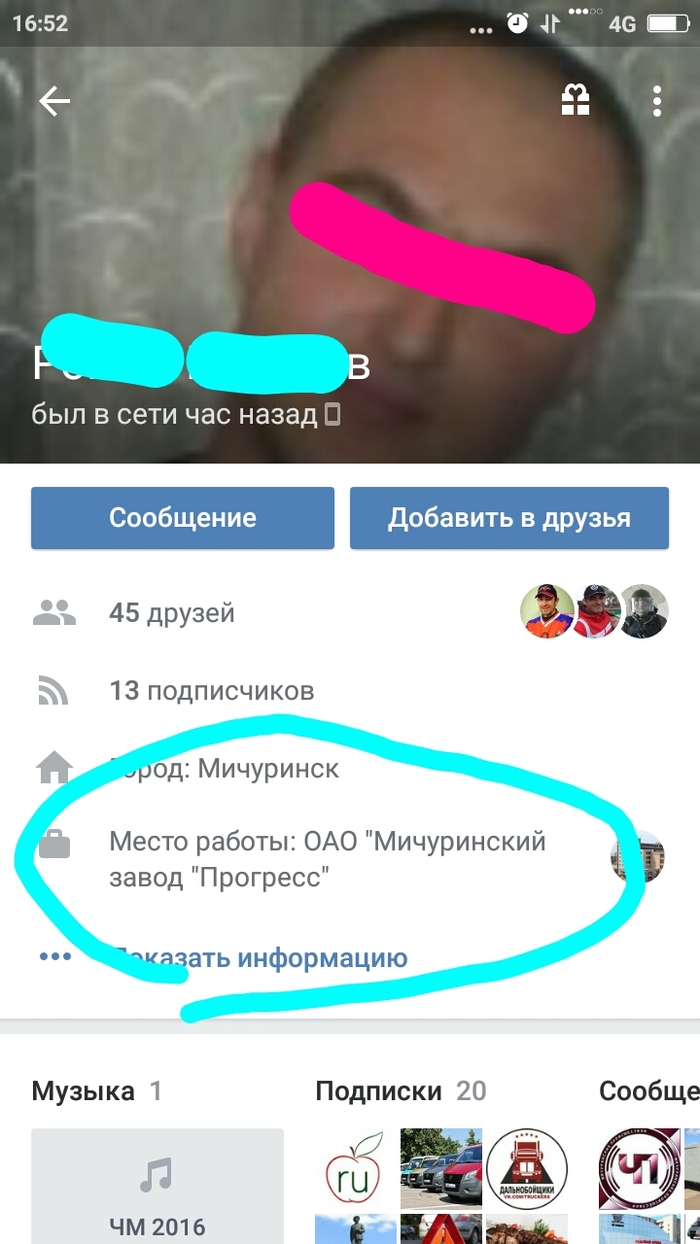The height and width of the screenshot is (1244, 700).
Task: Open the 13 подписчиков list
Action: tap(211, 690)
